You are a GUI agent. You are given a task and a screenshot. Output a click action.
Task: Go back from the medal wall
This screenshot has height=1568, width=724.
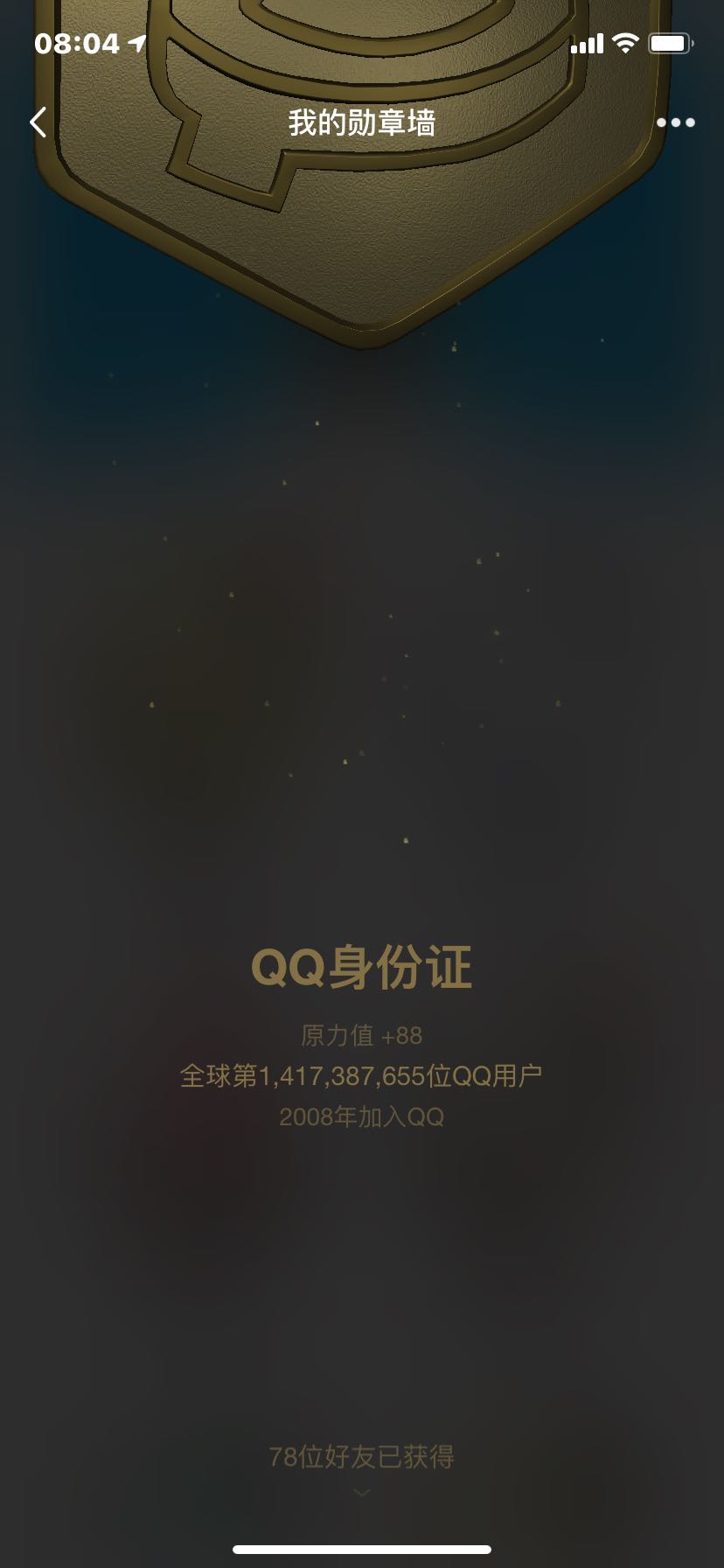[x=38, y=122]
